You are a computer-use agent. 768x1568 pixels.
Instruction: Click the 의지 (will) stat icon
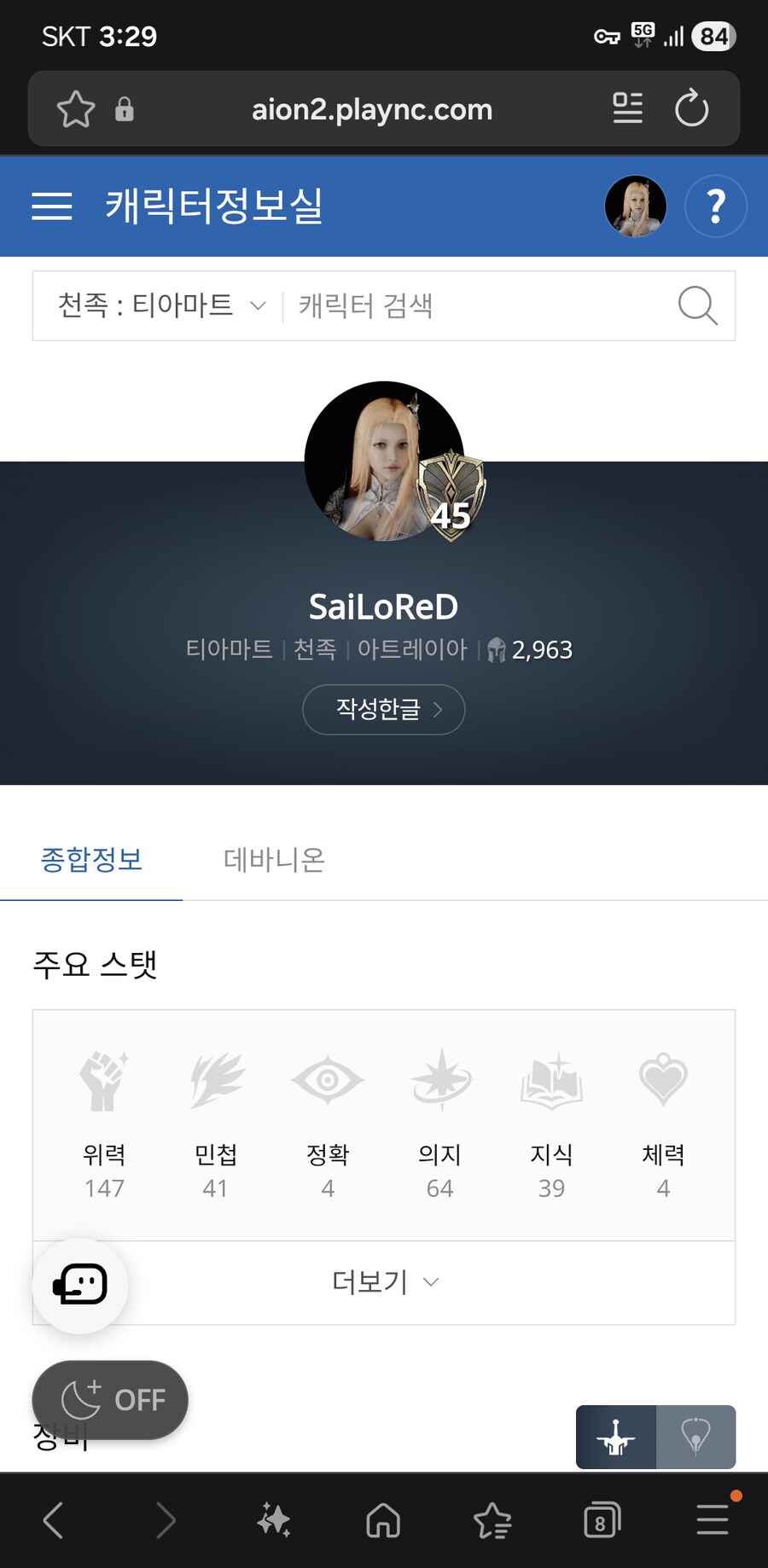[x=439, y=1080]
